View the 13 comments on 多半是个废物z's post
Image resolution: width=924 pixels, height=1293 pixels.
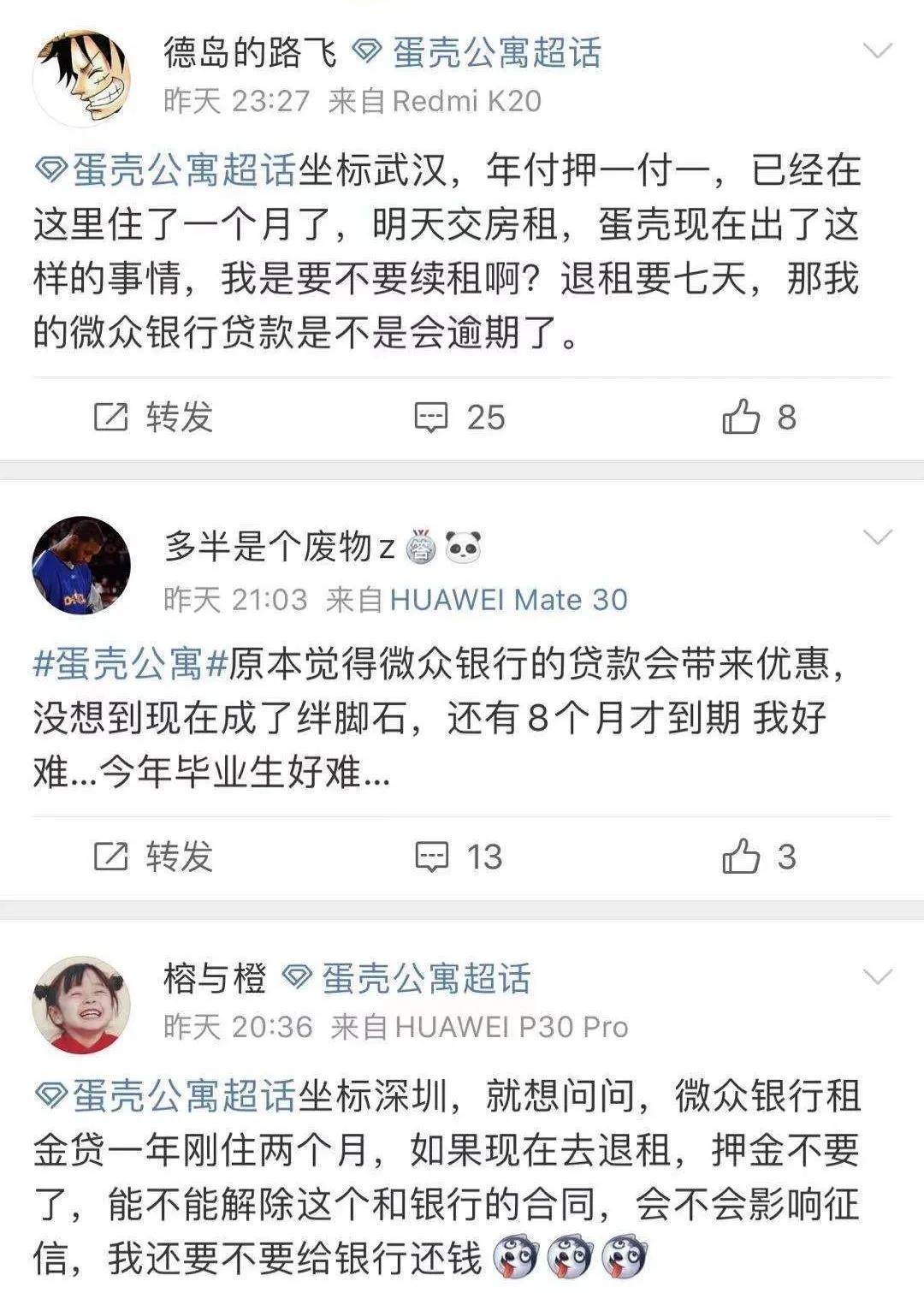[x=459, y=857]
